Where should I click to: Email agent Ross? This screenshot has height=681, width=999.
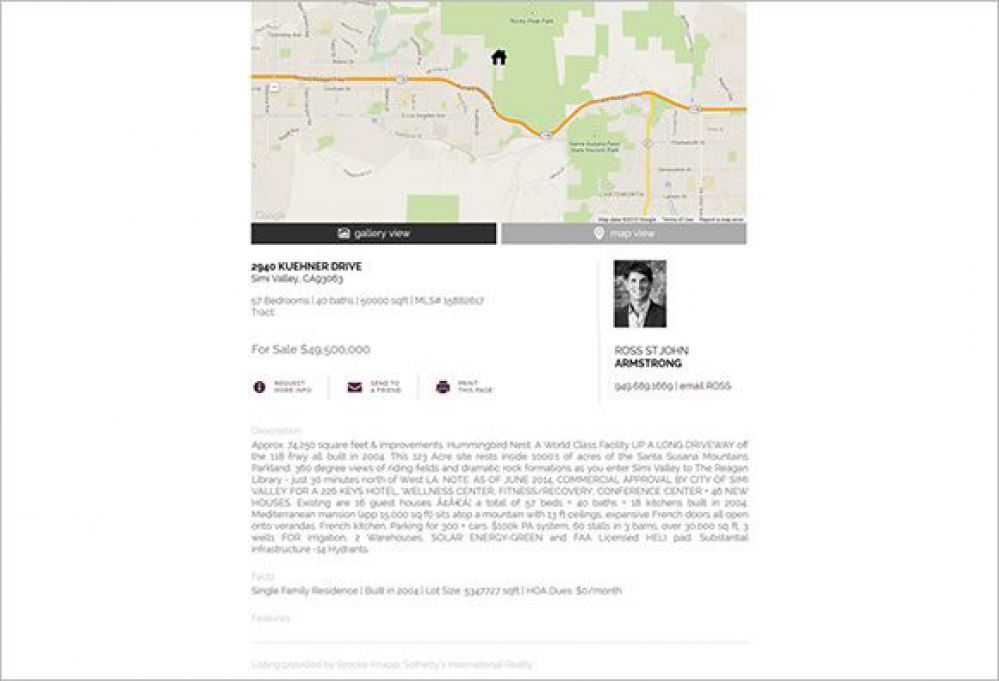tap(705, 385)
